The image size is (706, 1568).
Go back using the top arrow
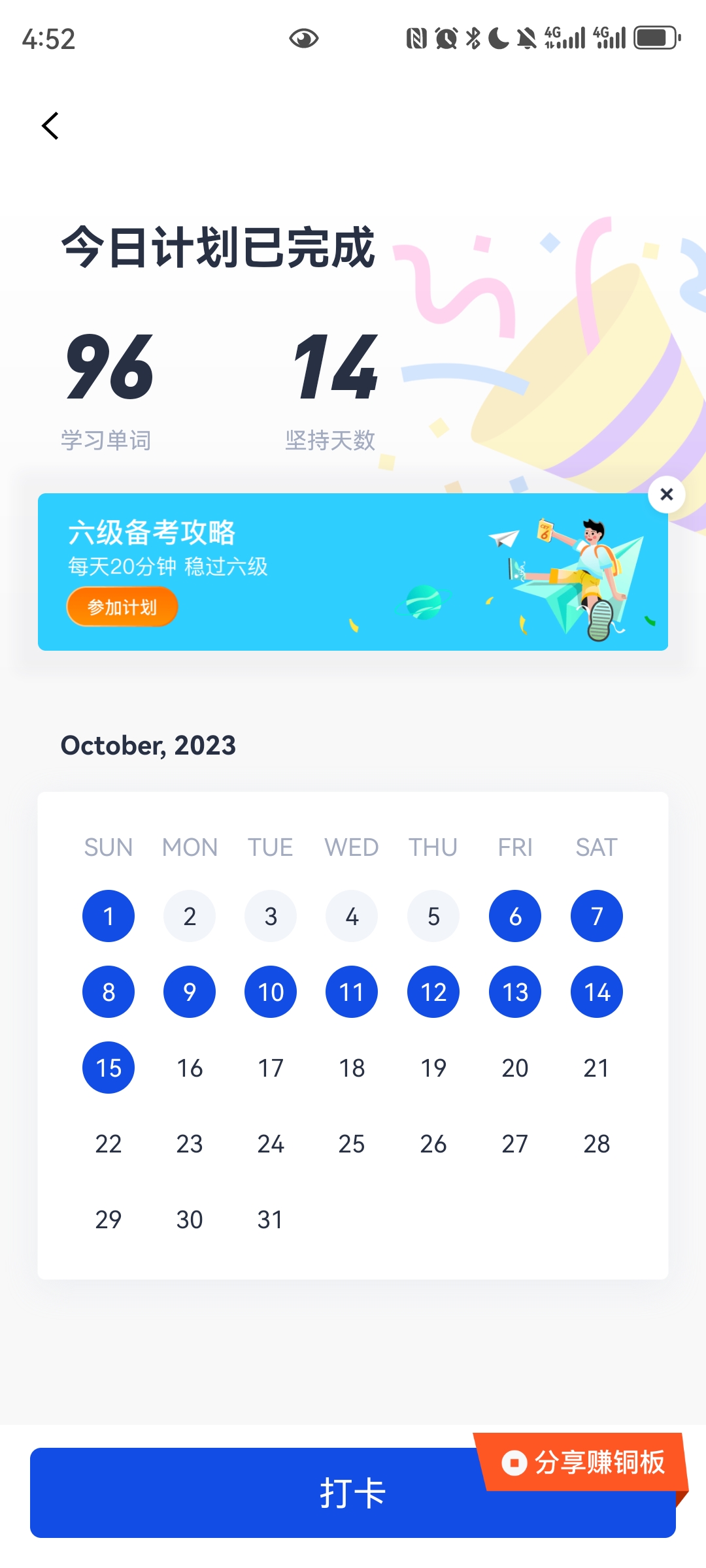(50, 125)
